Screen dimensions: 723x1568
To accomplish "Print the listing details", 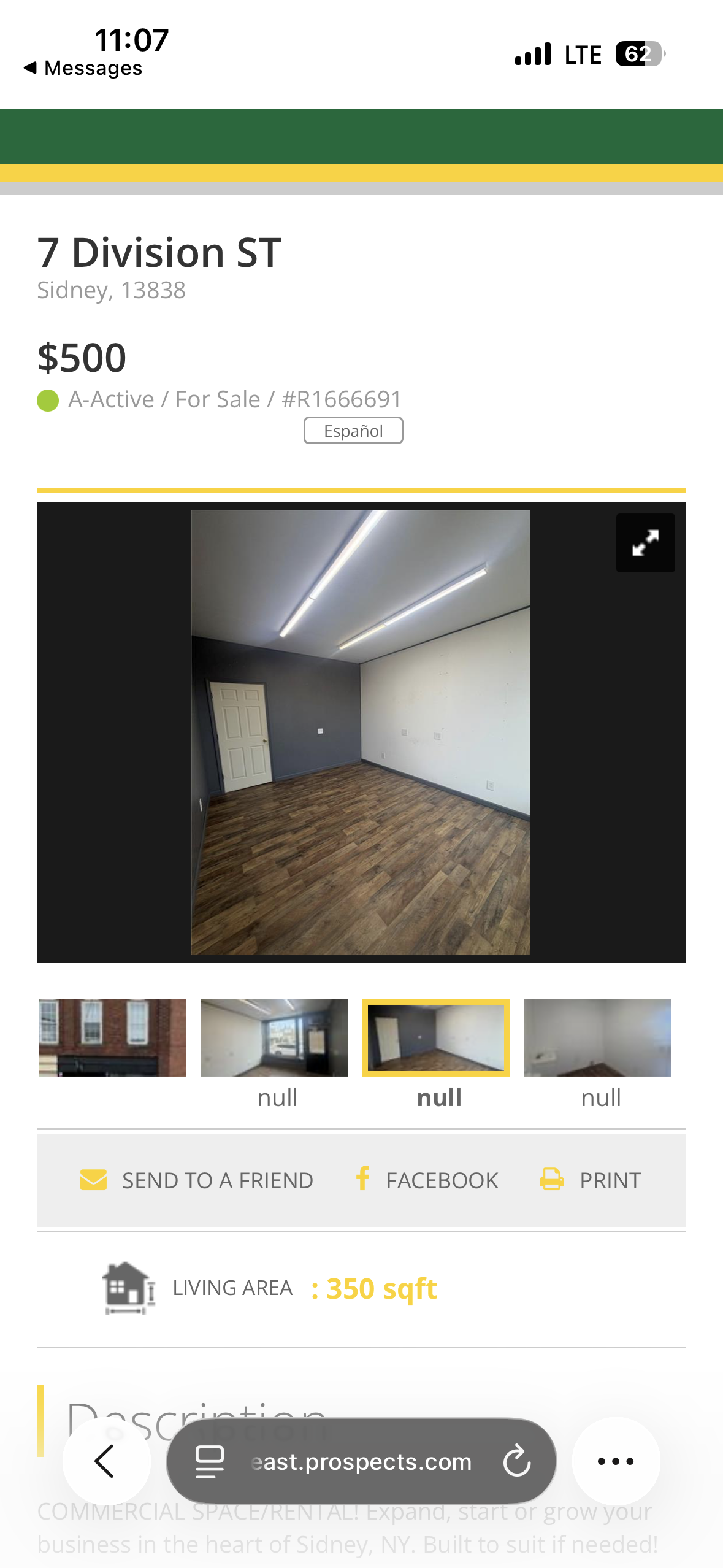I will 591,1180.
